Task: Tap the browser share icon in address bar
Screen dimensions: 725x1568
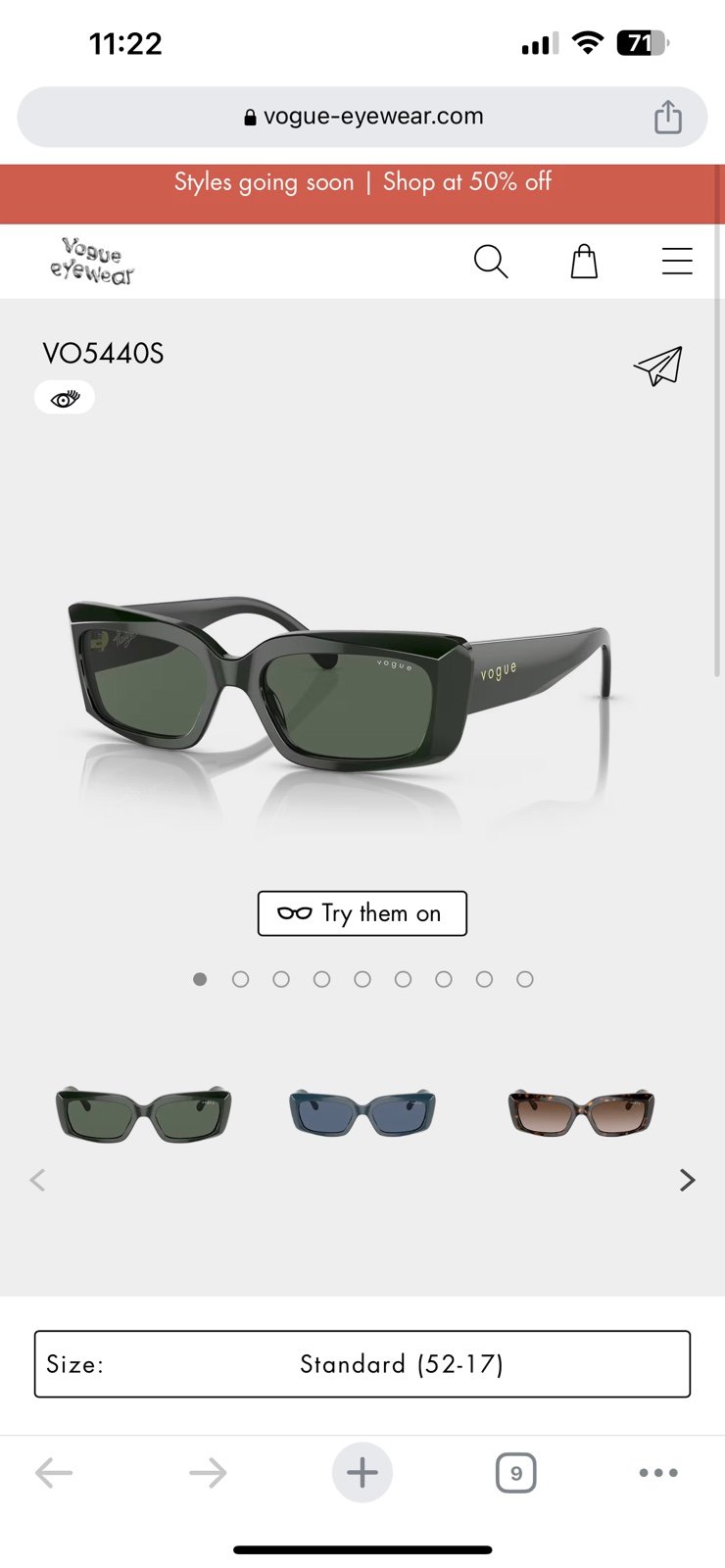Action: [668, 117]
